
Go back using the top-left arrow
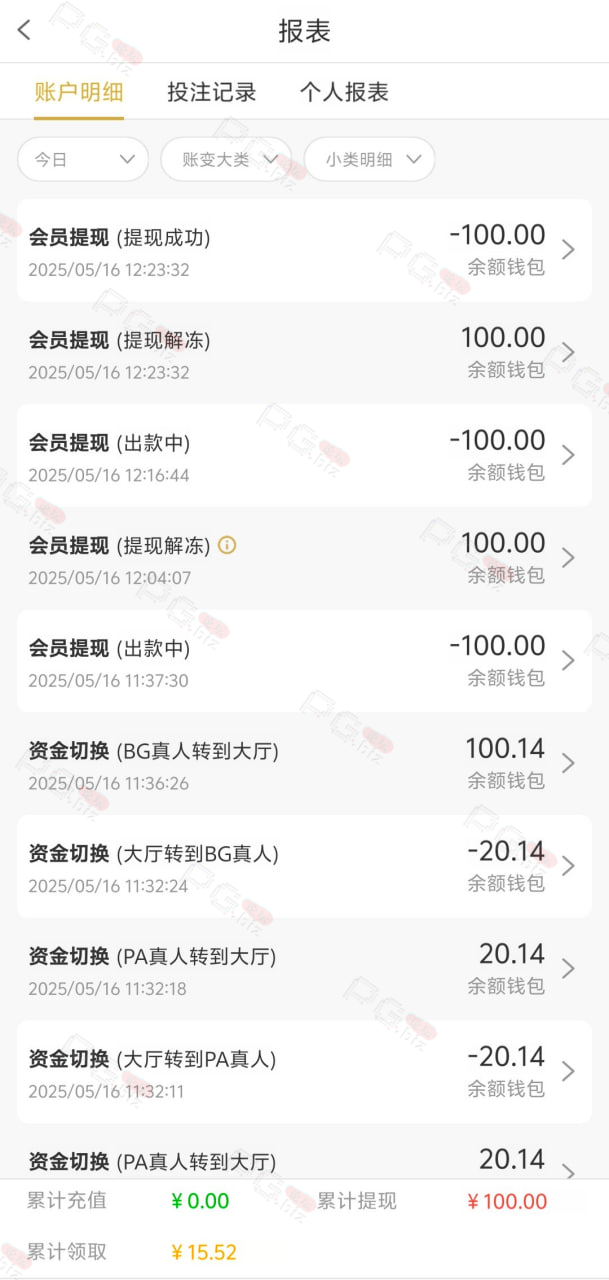(x=24, y=31)
